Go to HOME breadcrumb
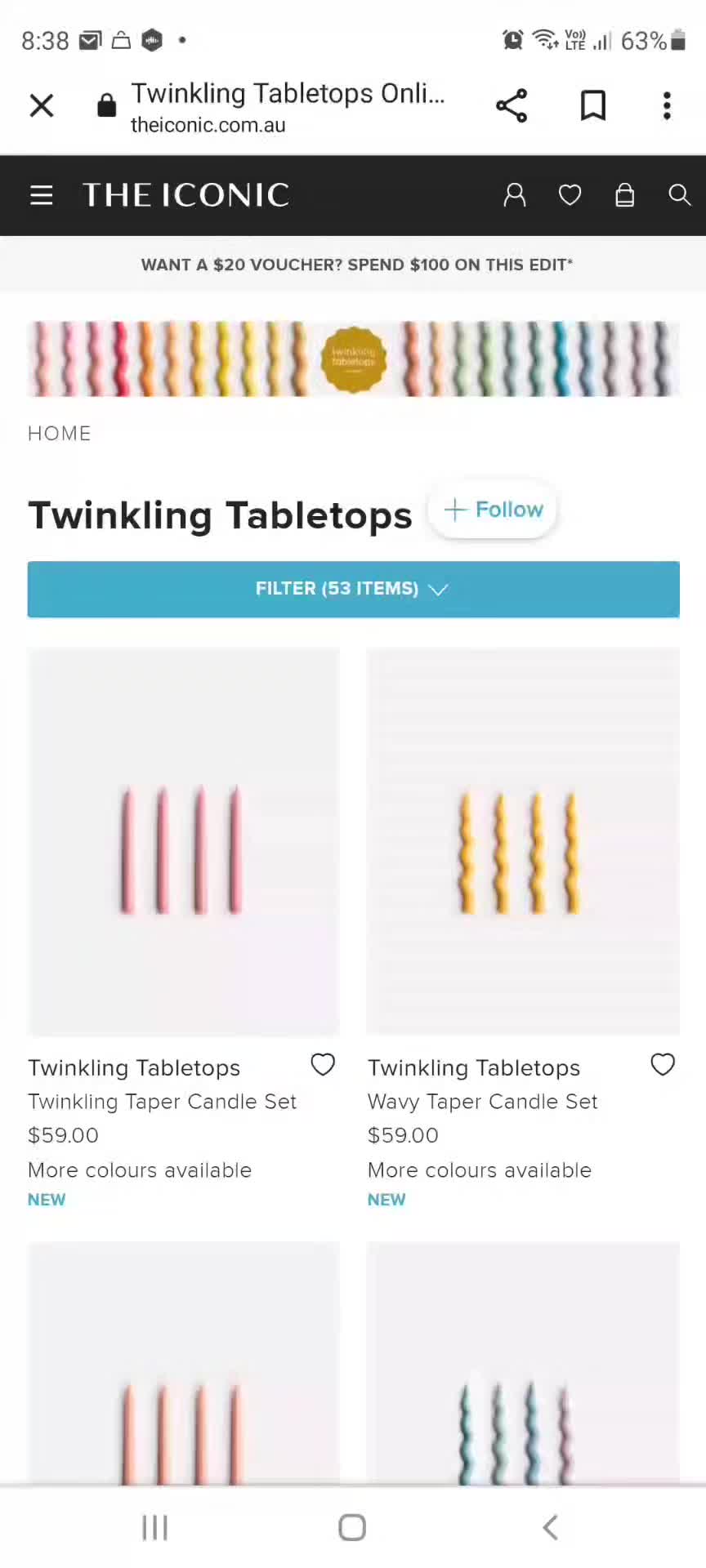The width and height of the screenshot is (706, 1568). tap(60, 434)
